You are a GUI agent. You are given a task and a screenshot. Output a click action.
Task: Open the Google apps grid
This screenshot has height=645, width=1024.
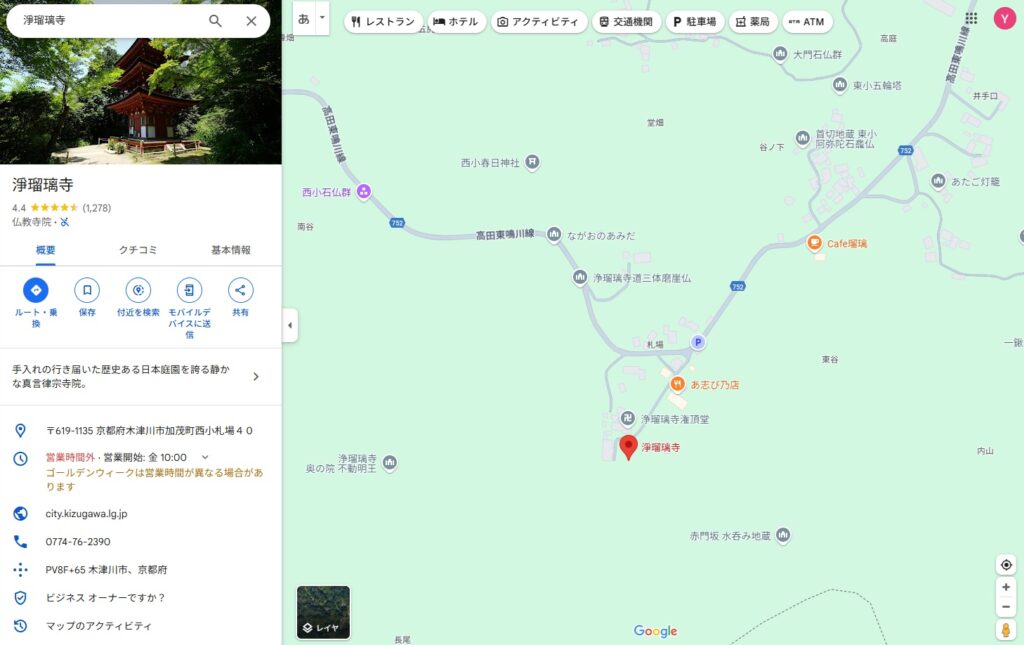pos(971,18)
